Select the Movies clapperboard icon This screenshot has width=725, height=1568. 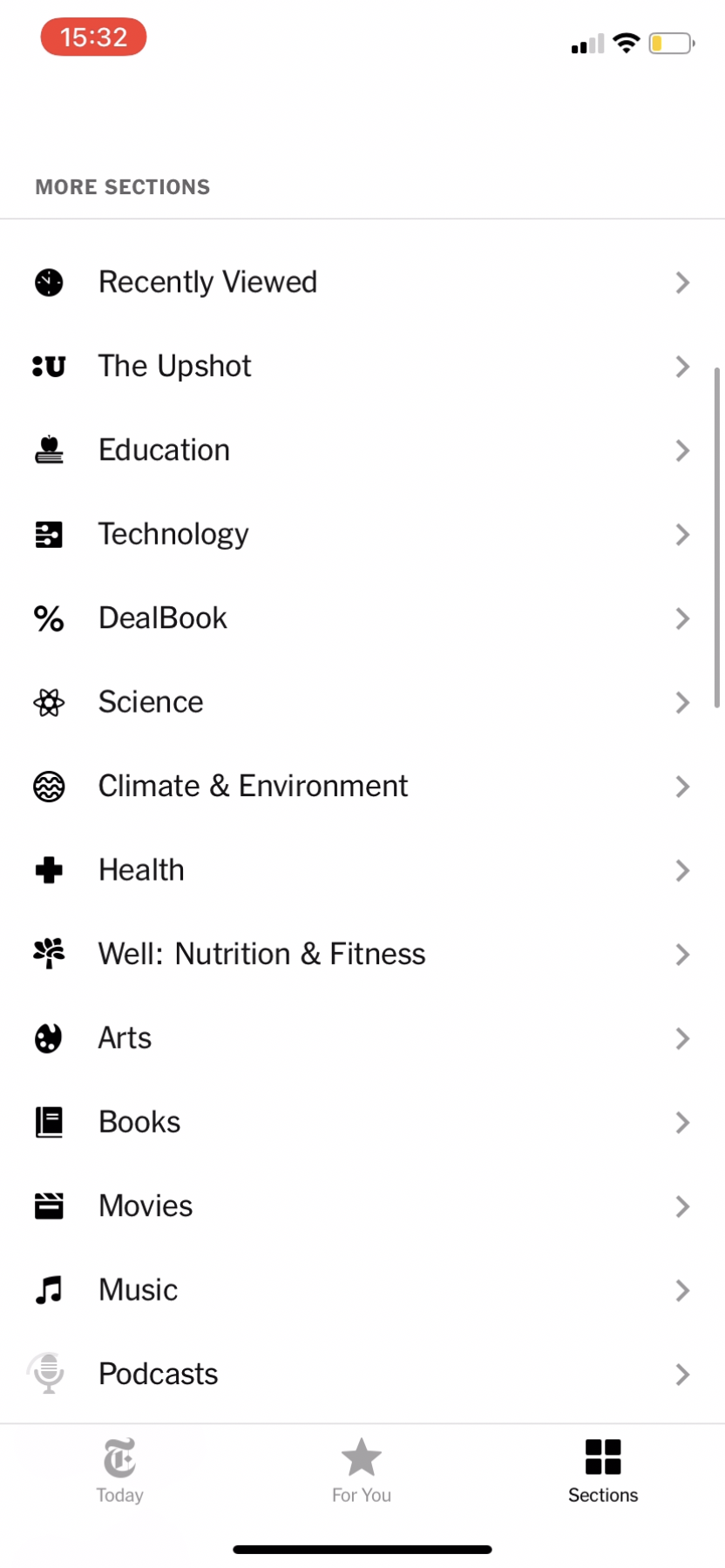[x=50, y=1206]
